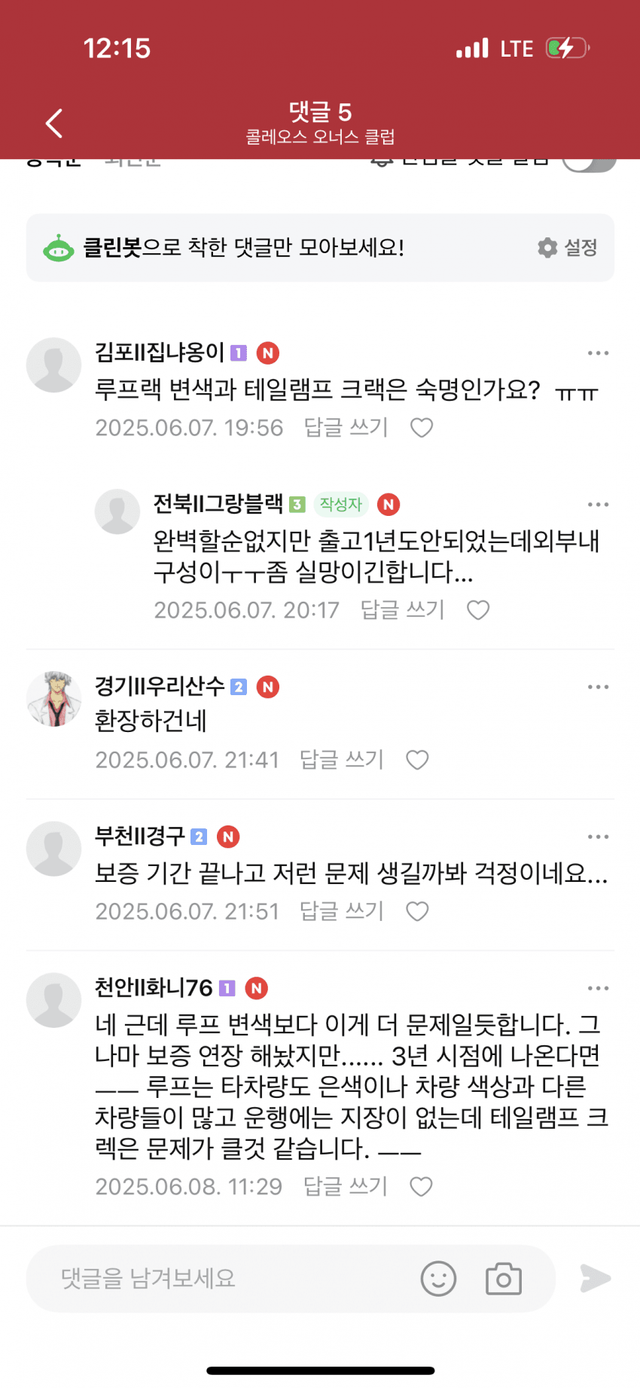Open 클린봇 설정 gear button

click(568, 248)
